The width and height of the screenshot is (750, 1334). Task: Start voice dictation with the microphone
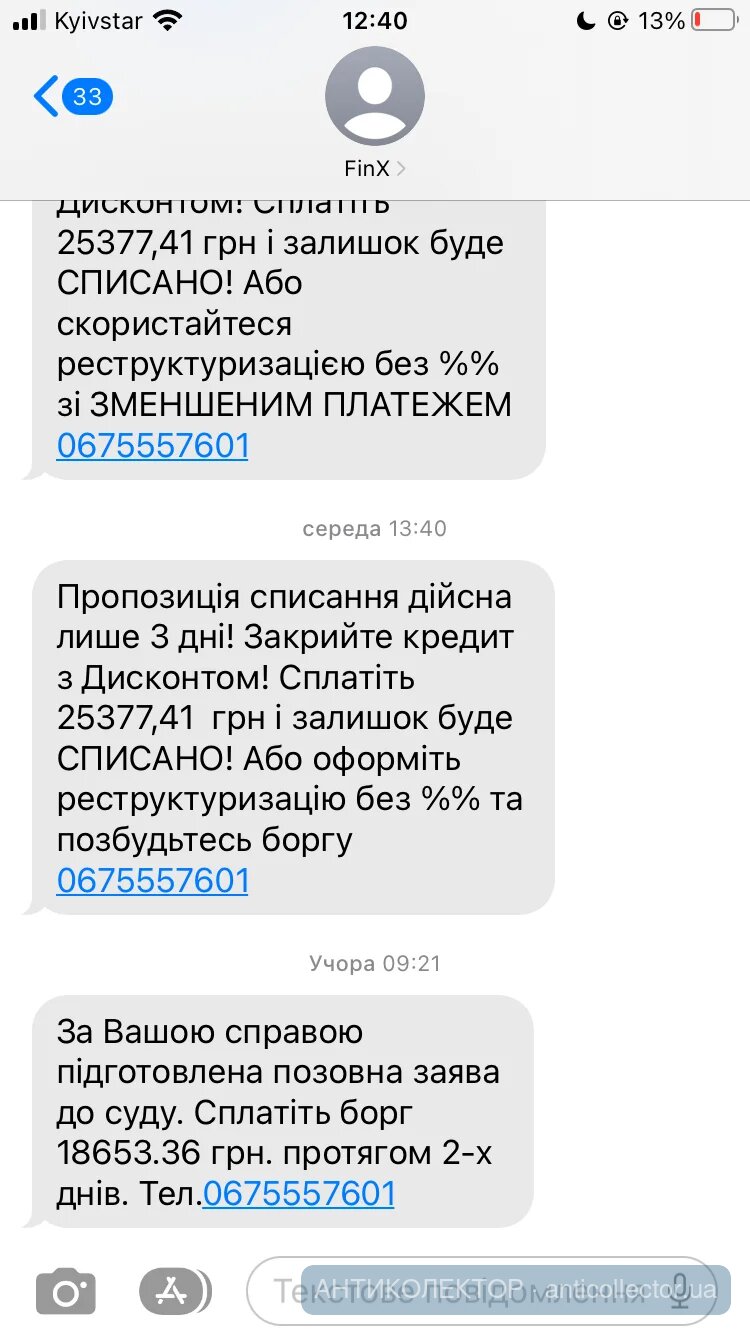point(680,1291)
